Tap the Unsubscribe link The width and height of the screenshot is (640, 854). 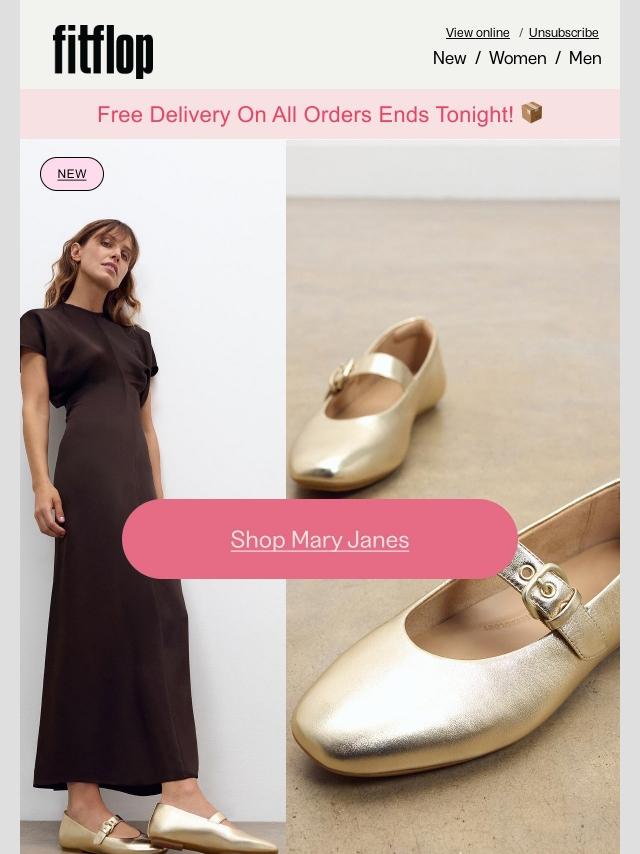pos(563,33)
